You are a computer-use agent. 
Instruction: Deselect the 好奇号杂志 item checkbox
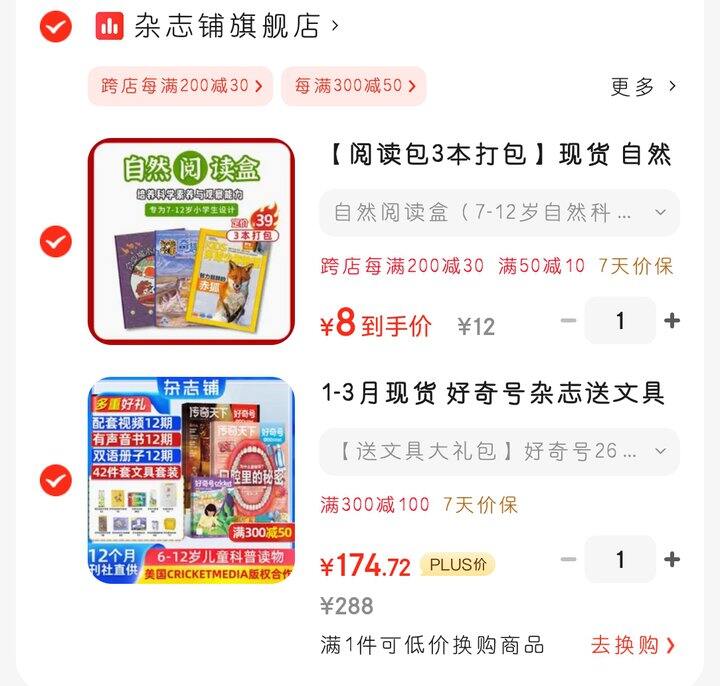pyautogui.click(x=55, y=481)
